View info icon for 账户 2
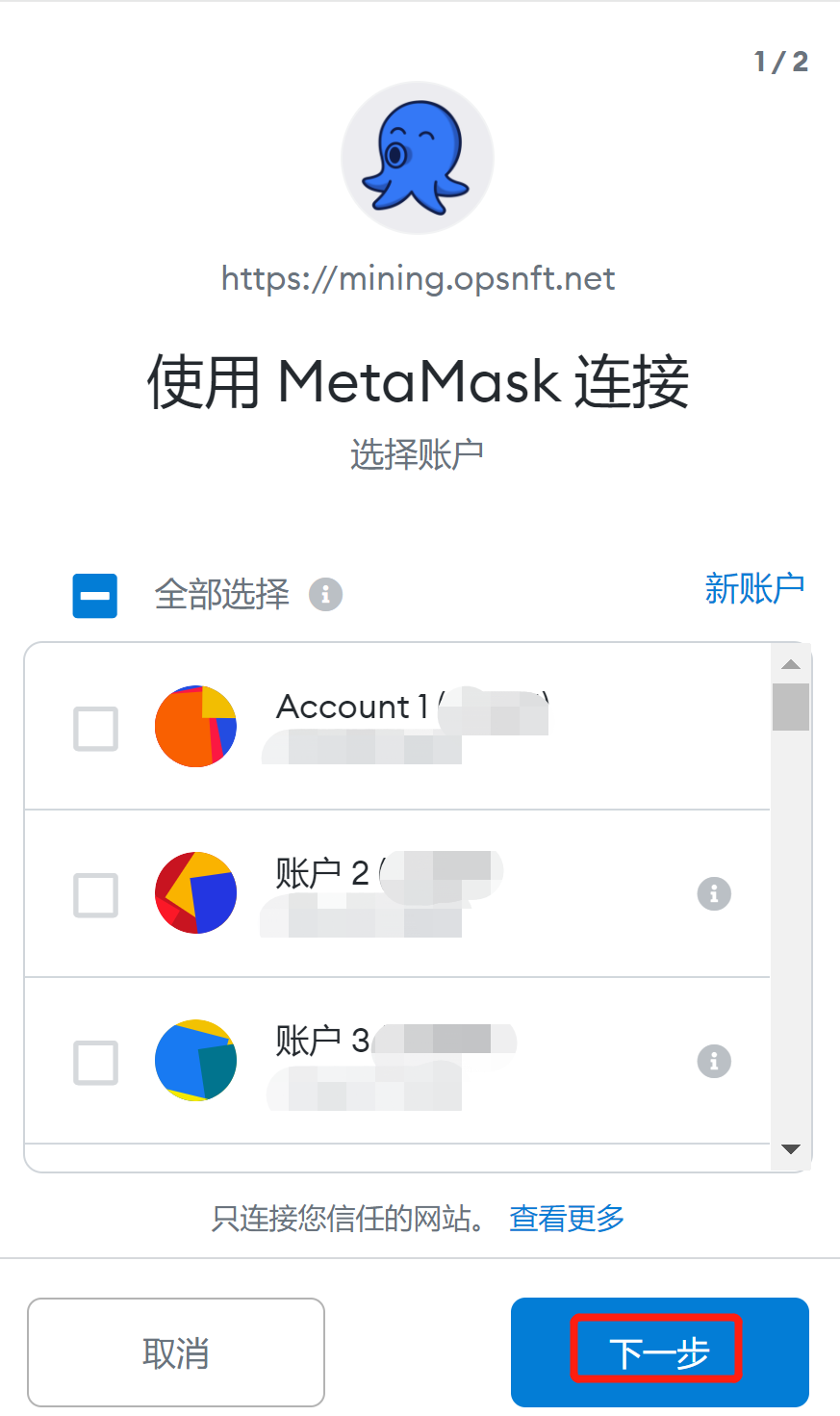Screen dimensions: 840x1416 coord(714,894)
